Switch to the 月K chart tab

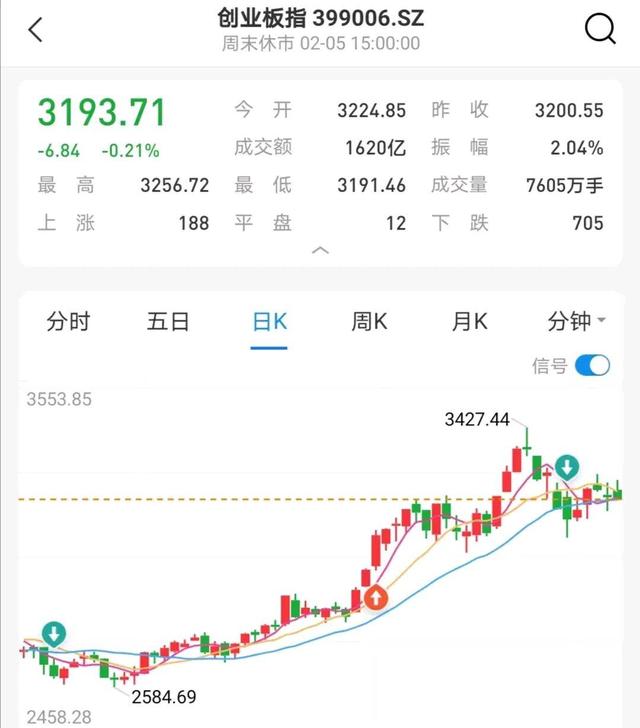coord(470,321)
